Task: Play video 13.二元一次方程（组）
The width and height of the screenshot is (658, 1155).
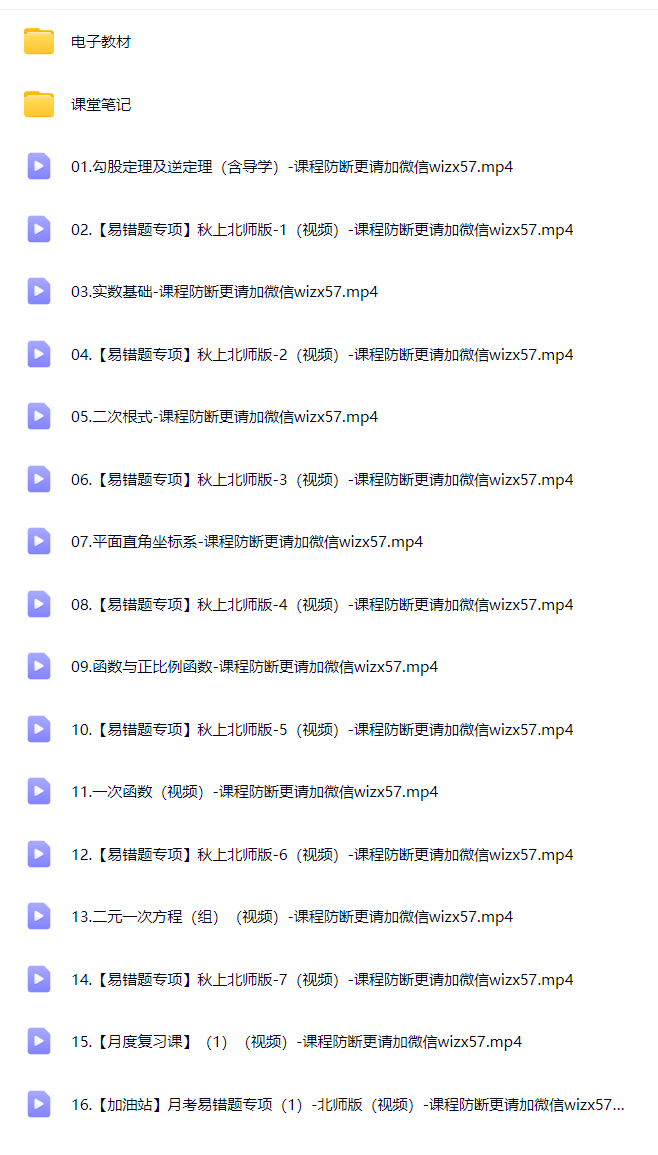Action: (292, 917)
